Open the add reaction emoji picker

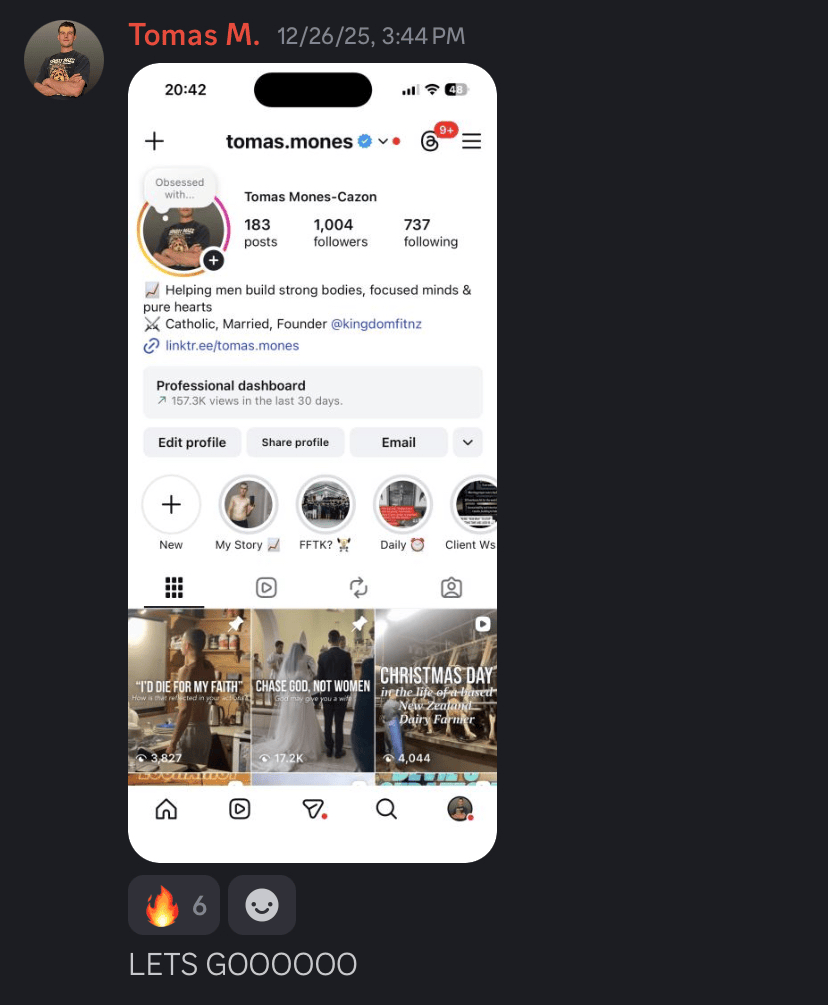click(x=262, y=905)
